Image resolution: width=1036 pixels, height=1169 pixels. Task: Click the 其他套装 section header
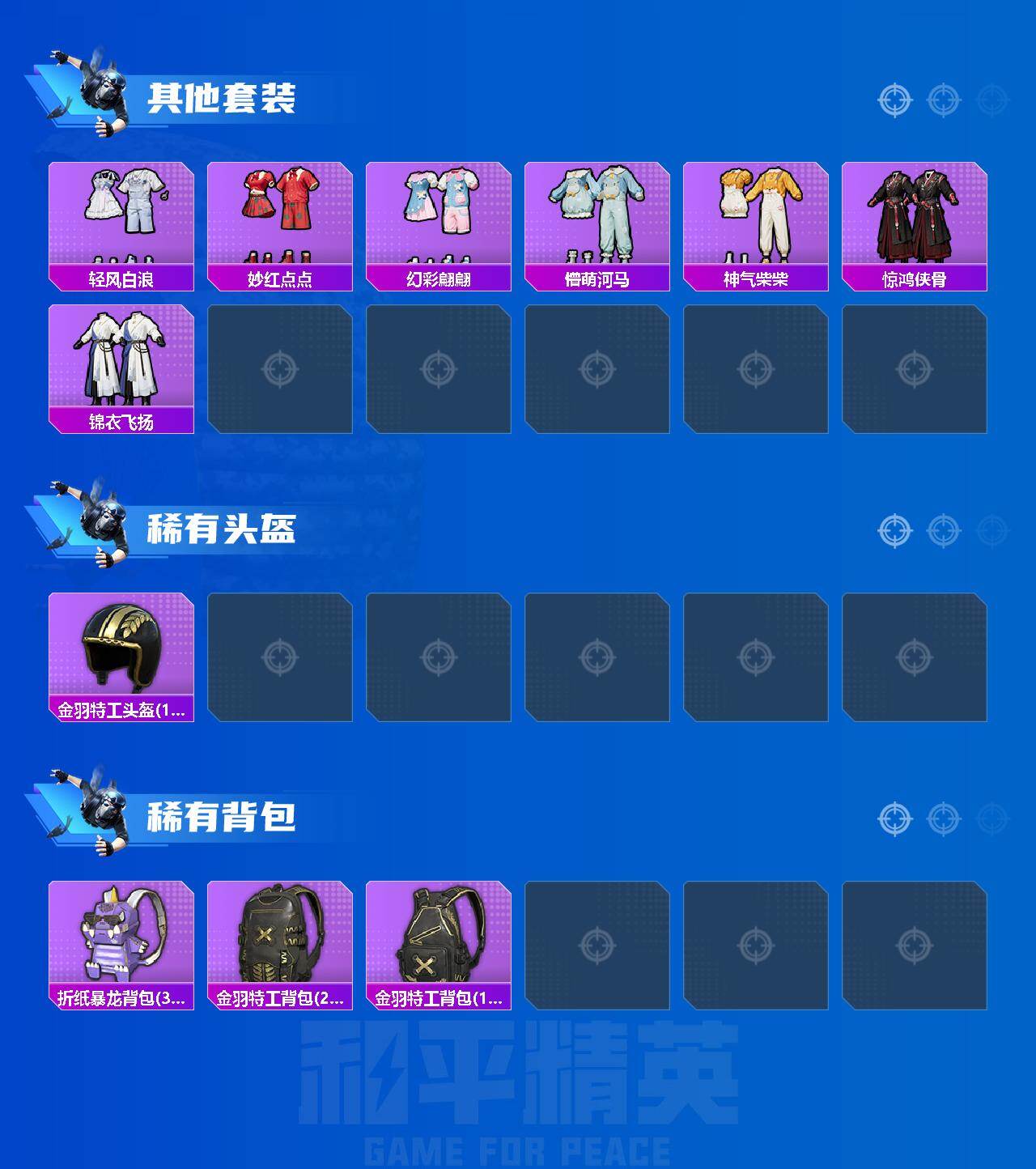pyautogui.click(x=227, y=96)
